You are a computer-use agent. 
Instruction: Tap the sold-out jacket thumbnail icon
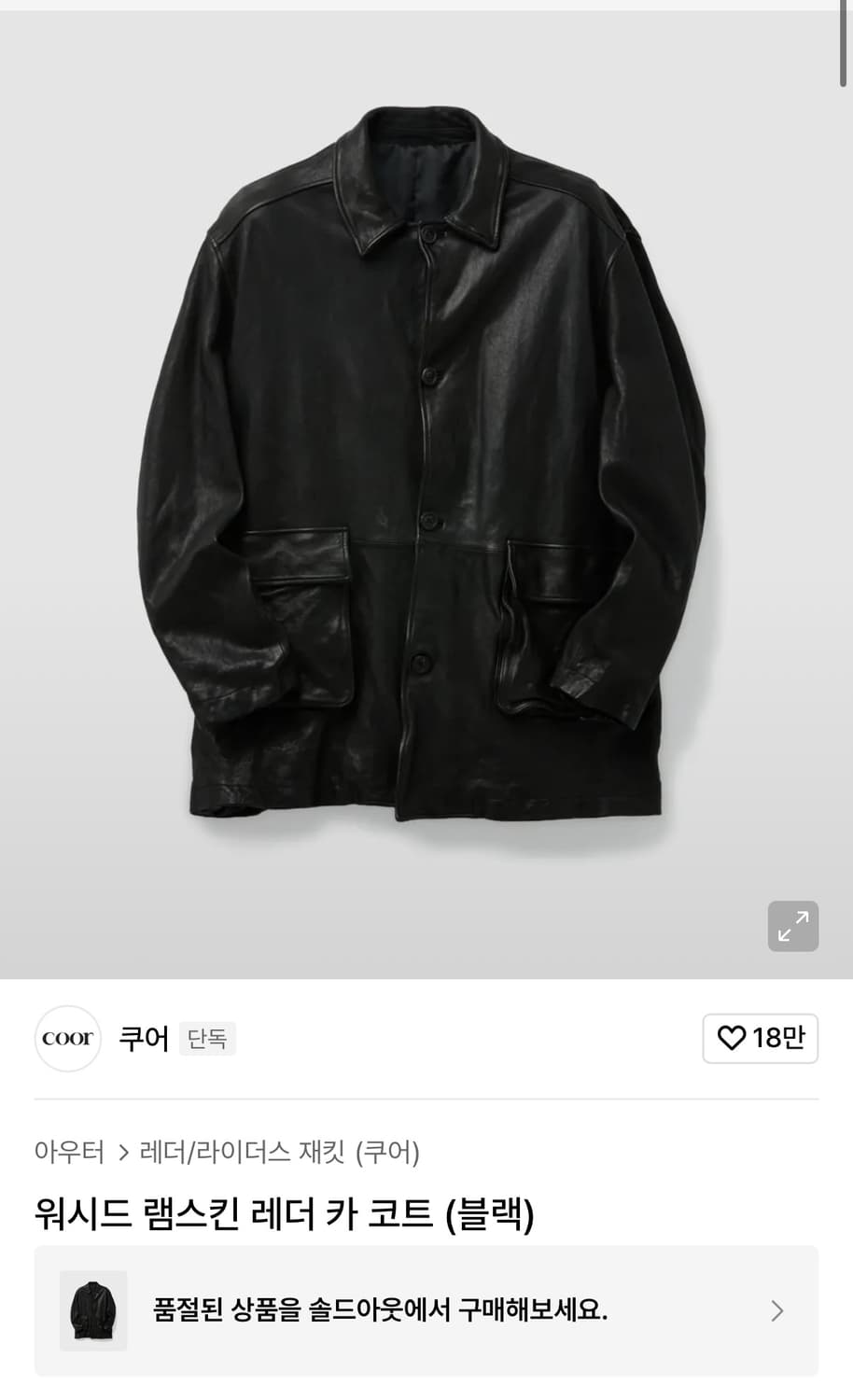pyautogui.click(x=92, y=1310)
